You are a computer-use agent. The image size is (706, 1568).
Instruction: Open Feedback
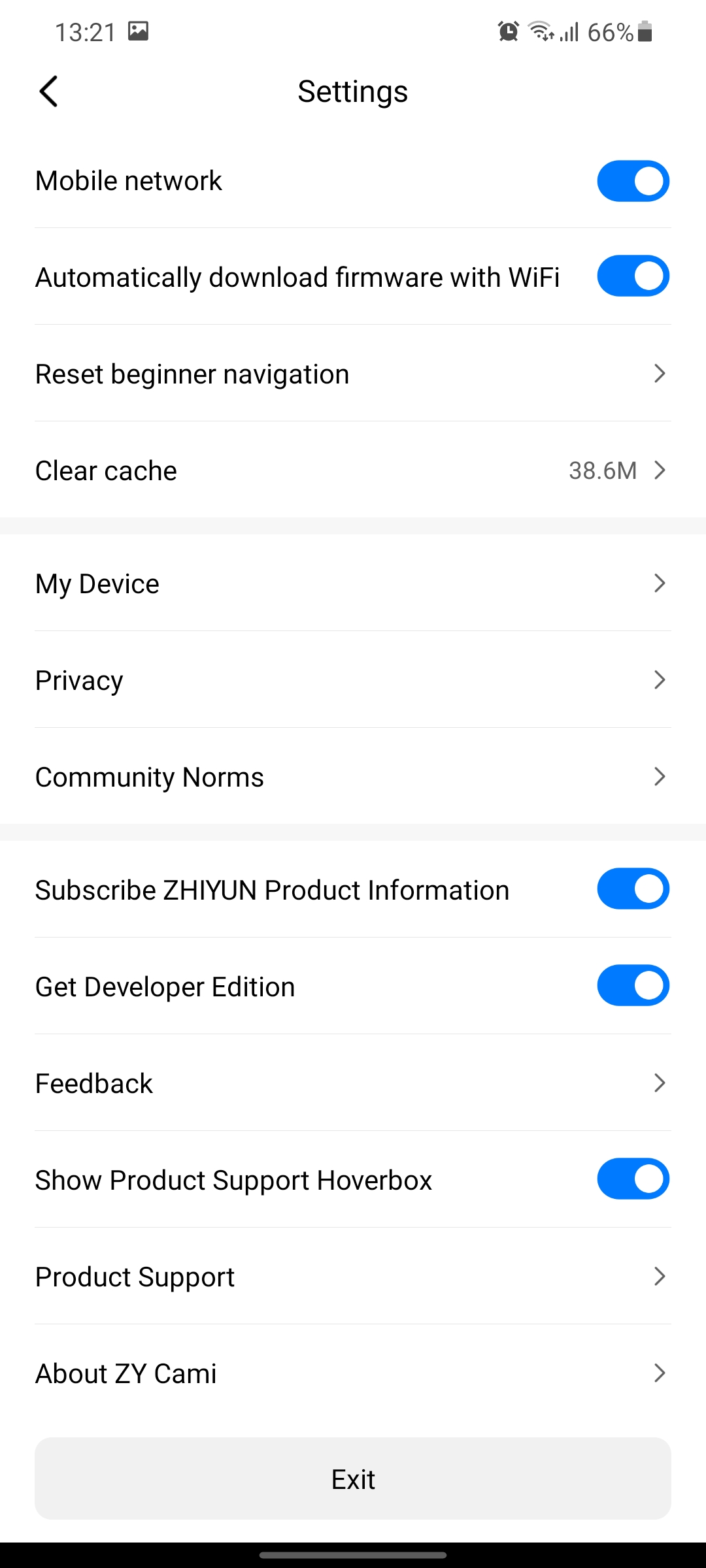[x=353, y=1083]
